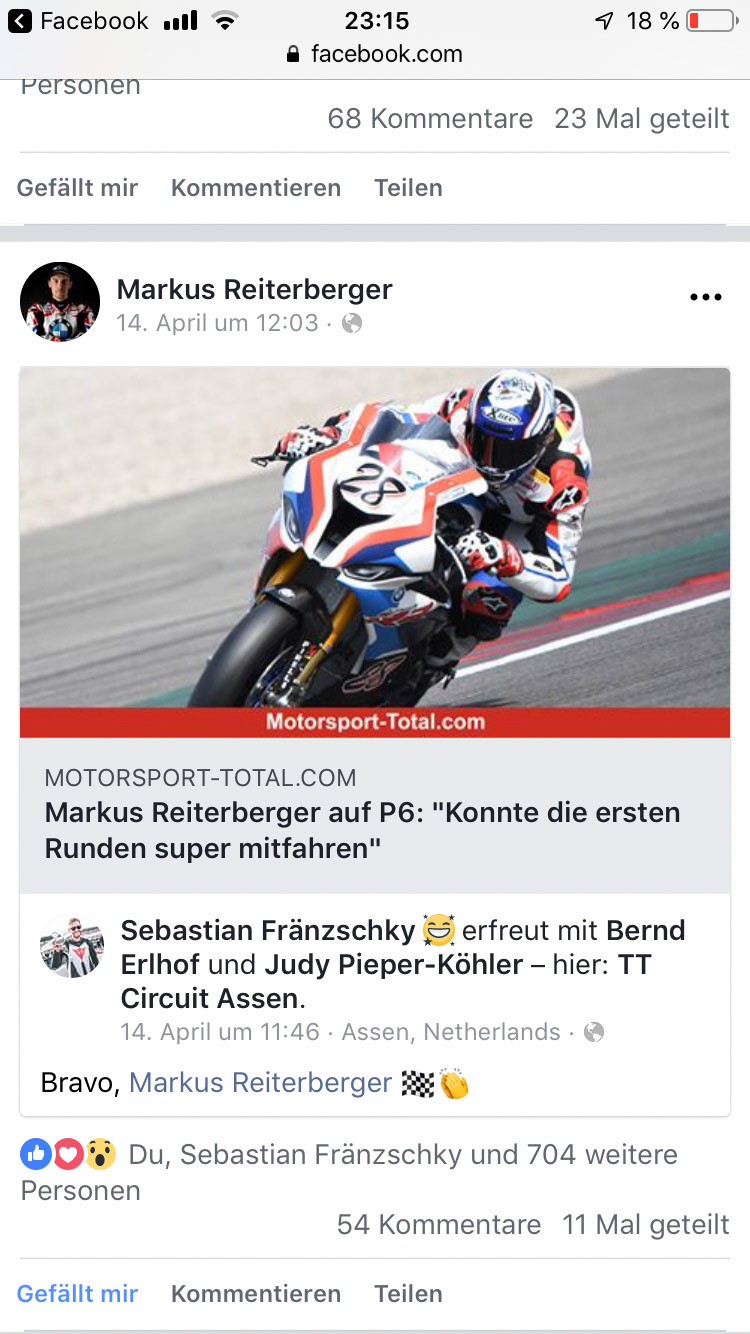Screen dimensions: 750x1334
Task: Tap the blue Markus Reiterberger mention after Bravo
Action: pos(260,1082)
